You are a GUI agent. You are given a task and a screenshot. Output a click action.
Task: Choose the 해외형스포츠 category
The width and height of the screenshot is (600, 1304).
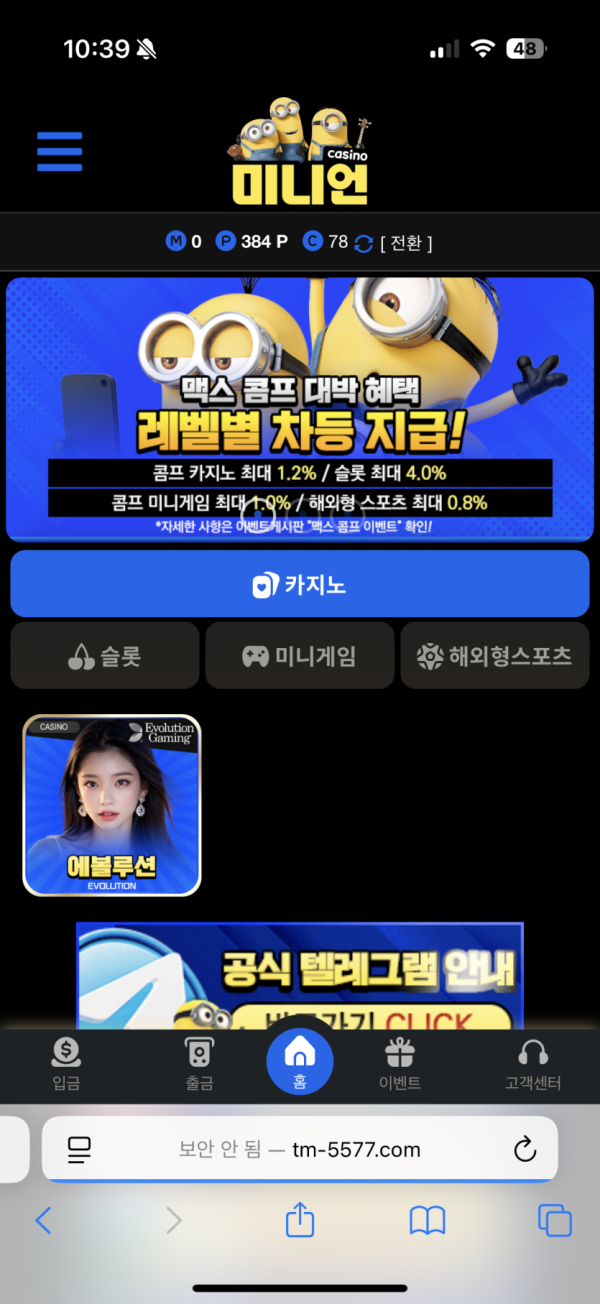tap(495, 656)
